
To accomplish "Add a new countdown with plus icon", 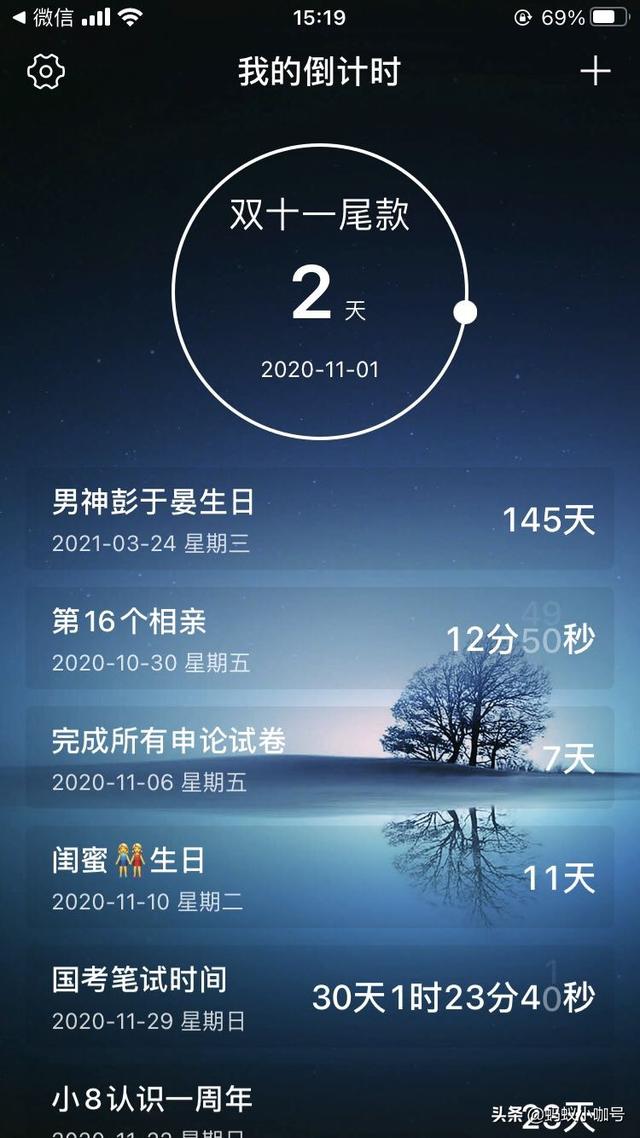I will pos(595,71).
